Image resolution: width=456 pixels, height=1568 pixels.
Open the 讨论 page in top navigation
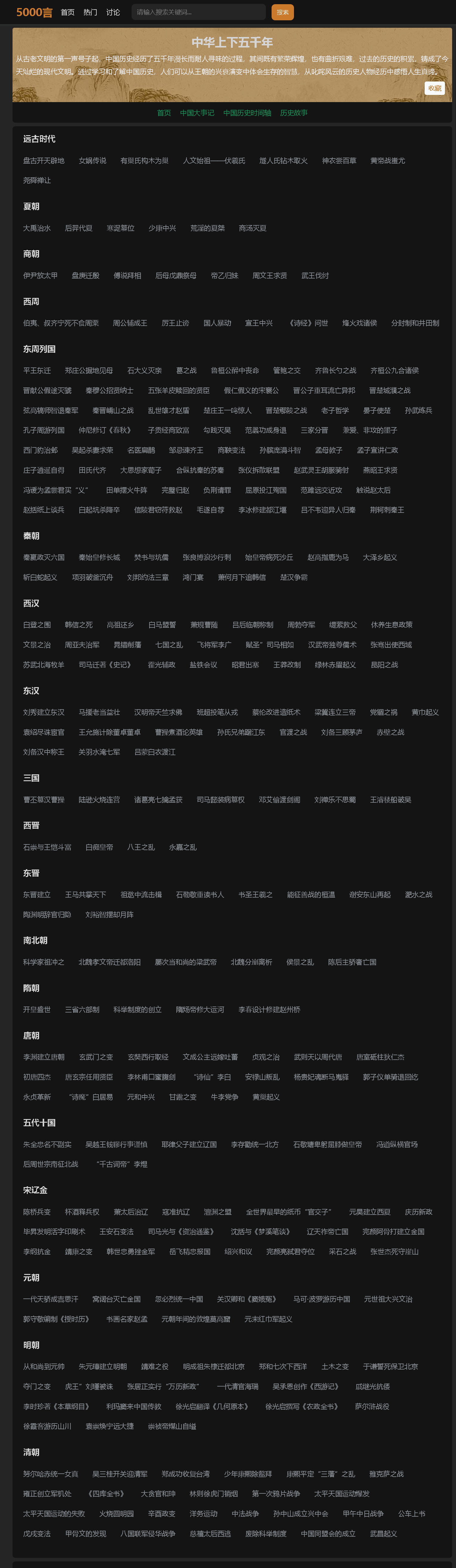pyautogui.click(x=113, y=12)
